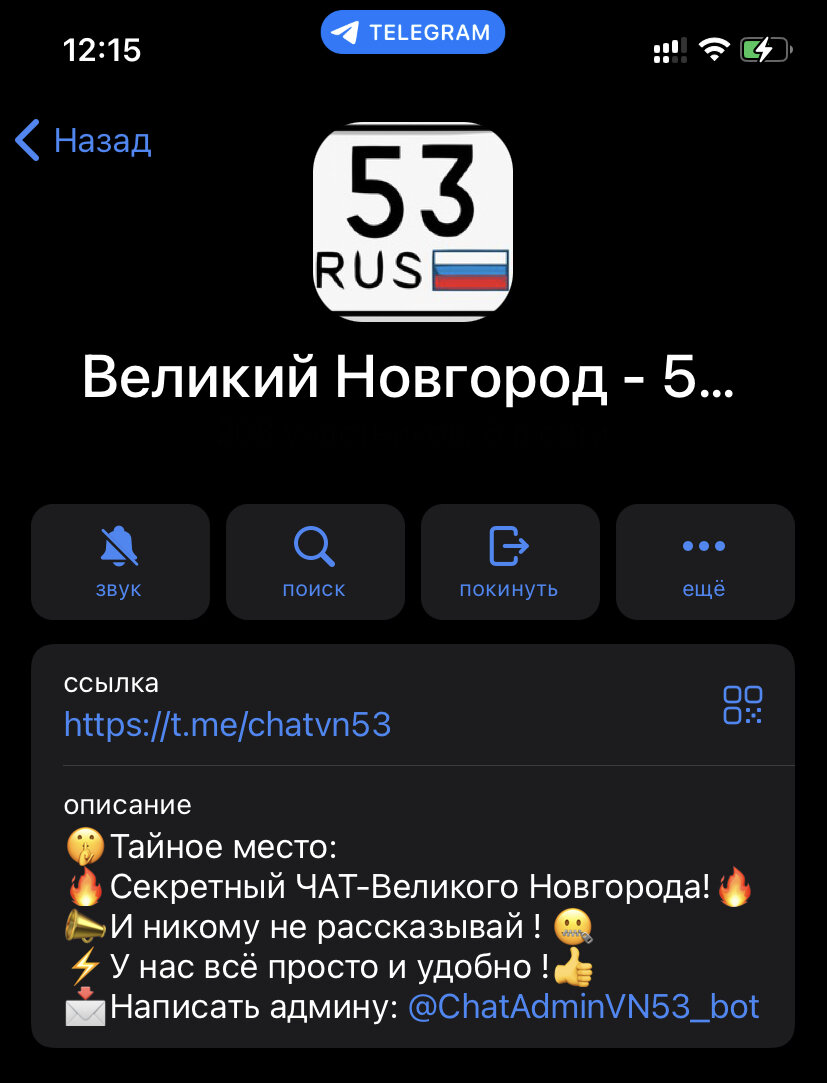827x1083 pixels.
Task: Open more options with ещё
Action: tap(704, 562)
